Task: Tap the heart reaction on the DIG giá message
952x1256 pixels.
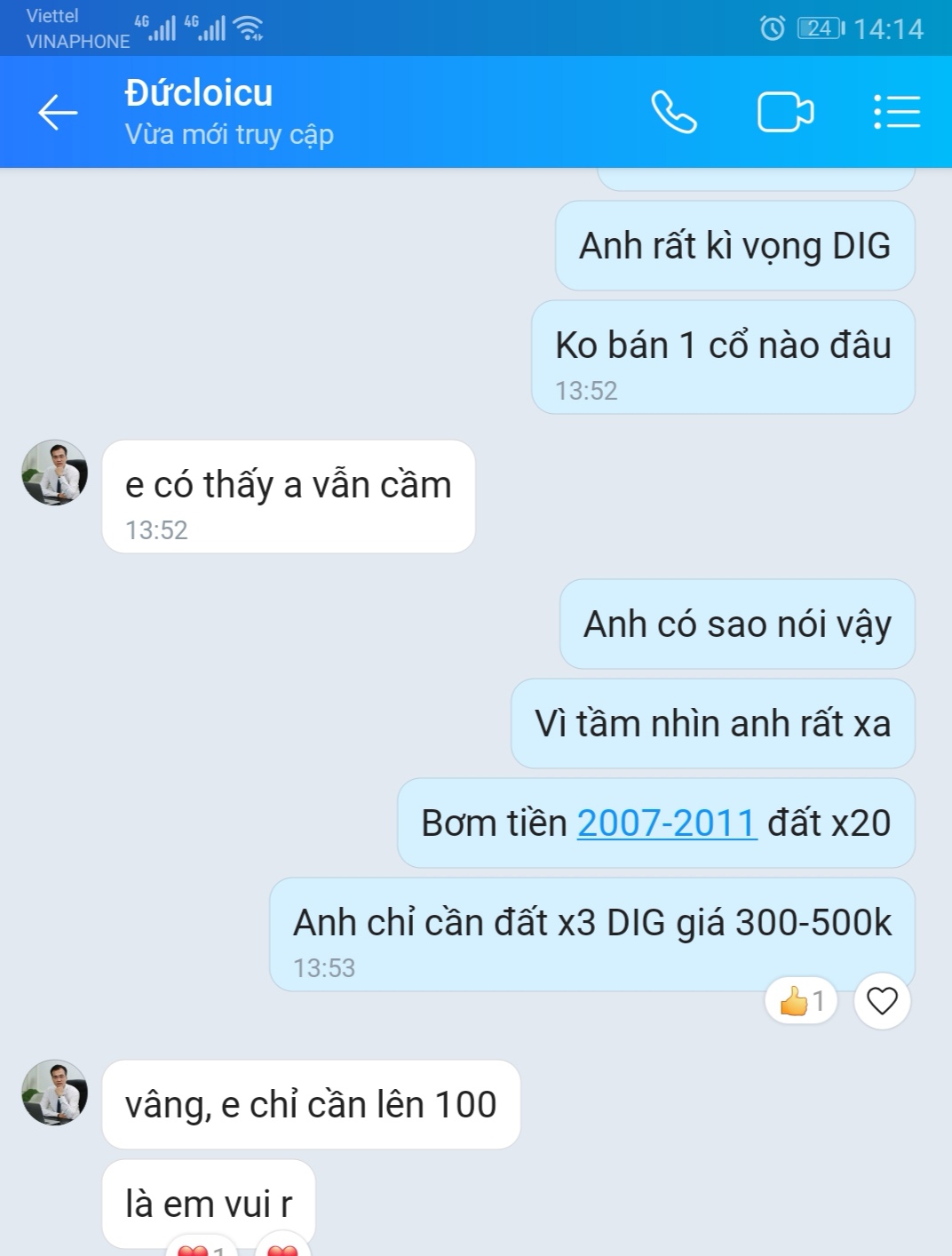Action: [882, 1001]
